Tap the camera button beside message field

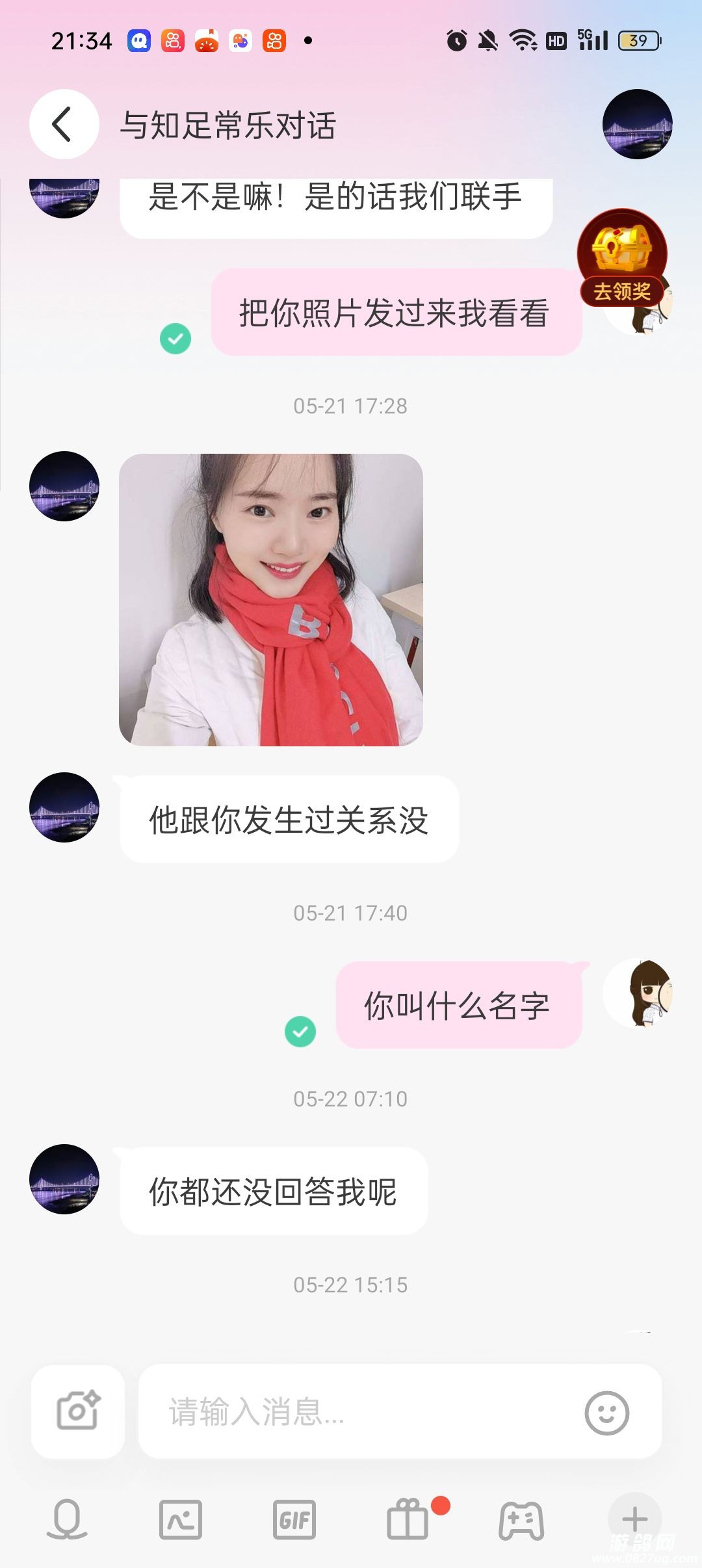point(78,1411)
